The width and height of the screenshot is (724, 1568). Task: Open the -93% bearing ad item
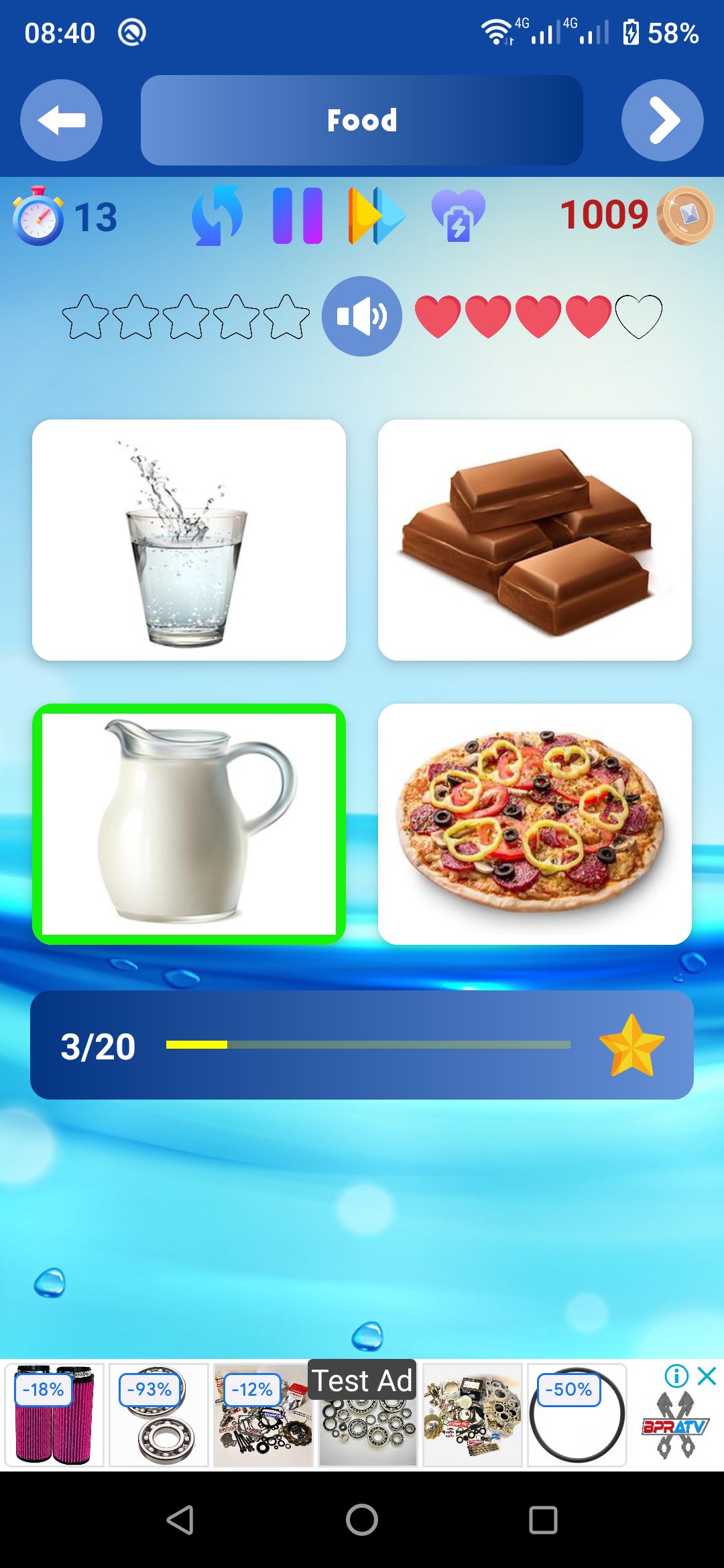[159, 1415]
